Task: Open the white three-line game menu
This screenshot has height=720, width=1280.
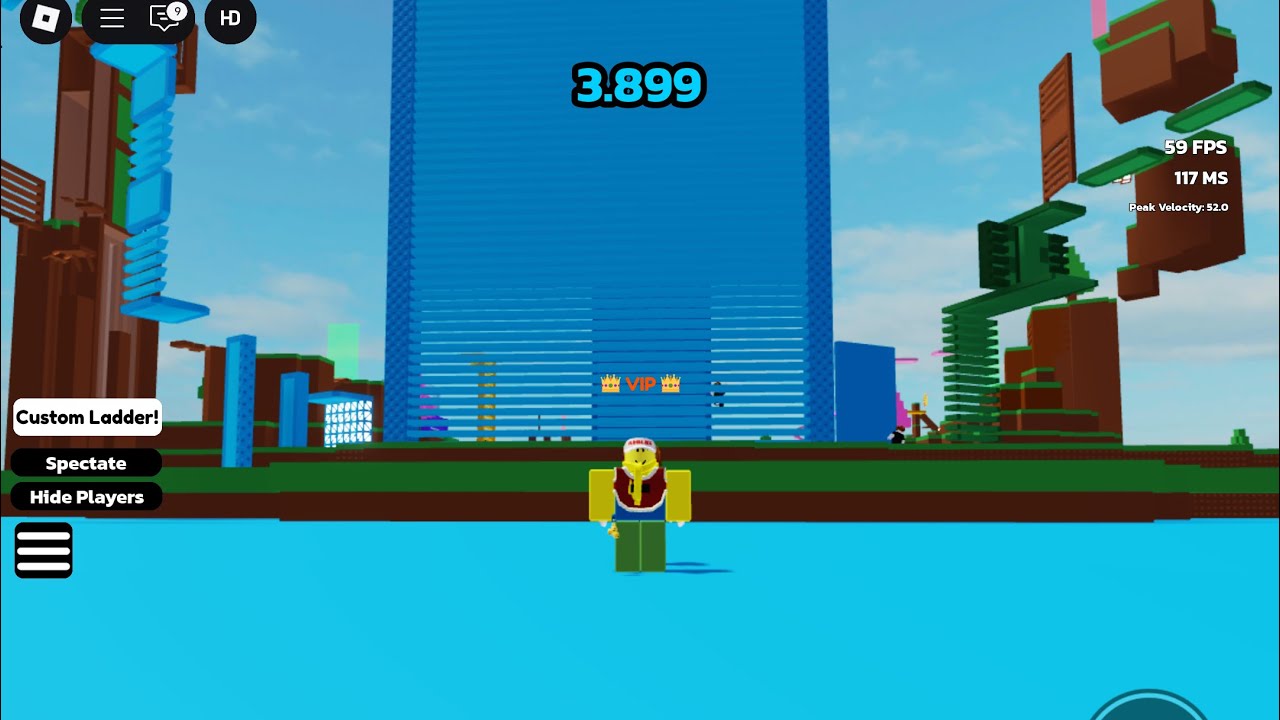Action: click(x=44, y=551)
